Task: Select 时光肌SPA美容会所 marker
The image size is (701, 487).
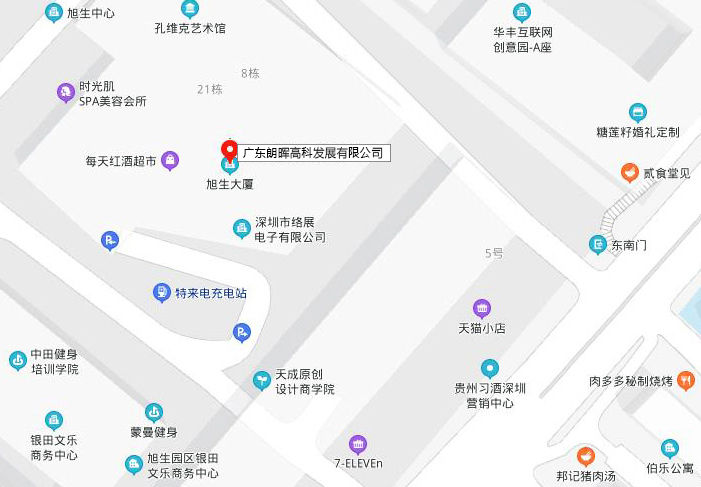Action: [66, 93]
